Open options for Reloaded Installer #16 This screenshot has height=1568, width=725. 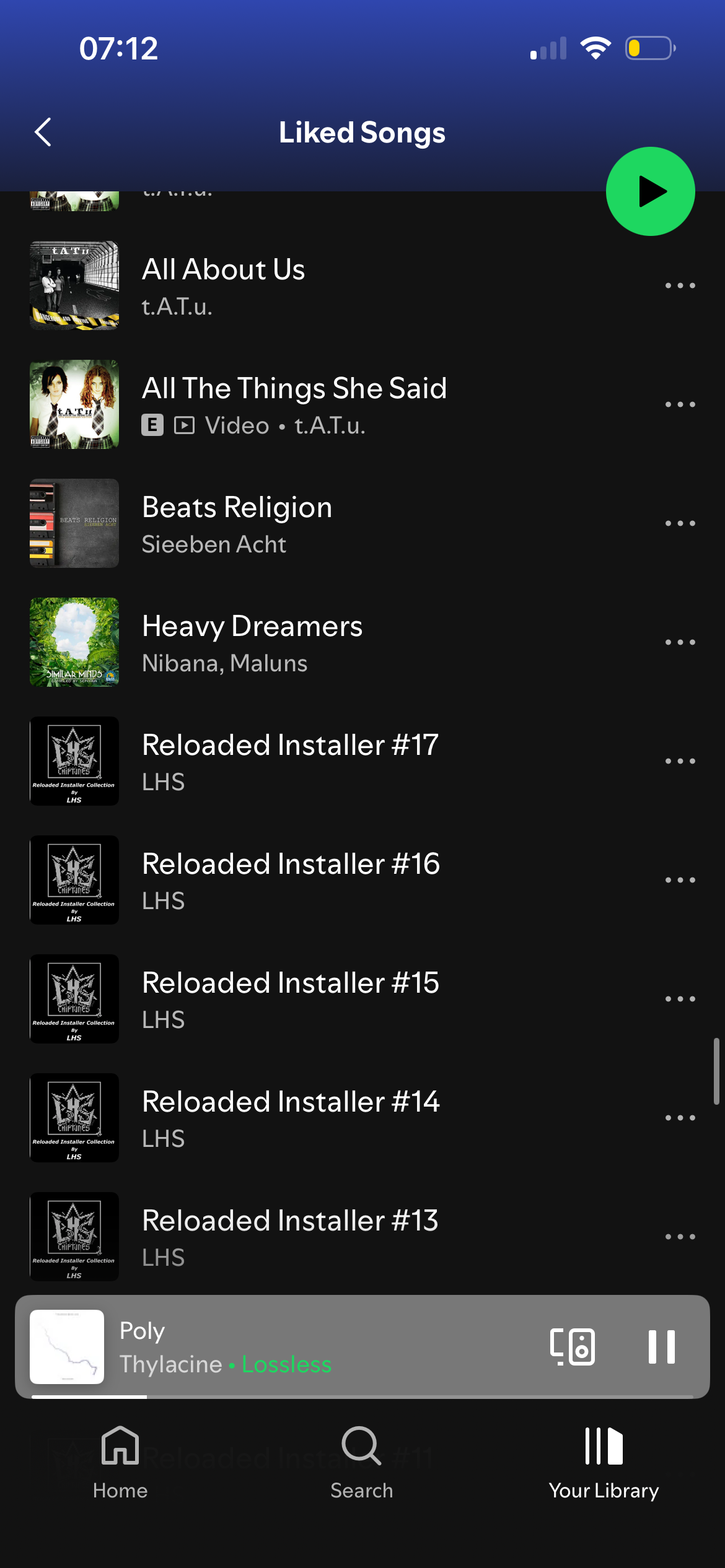[x=680, y=880]
